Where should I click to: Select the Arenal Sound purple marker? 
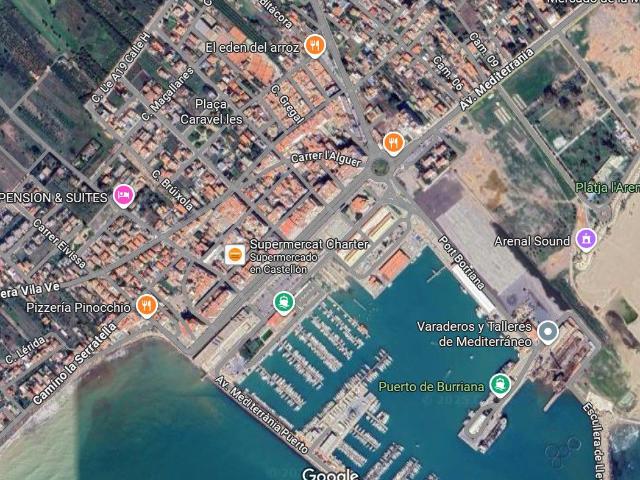point(586,239)
